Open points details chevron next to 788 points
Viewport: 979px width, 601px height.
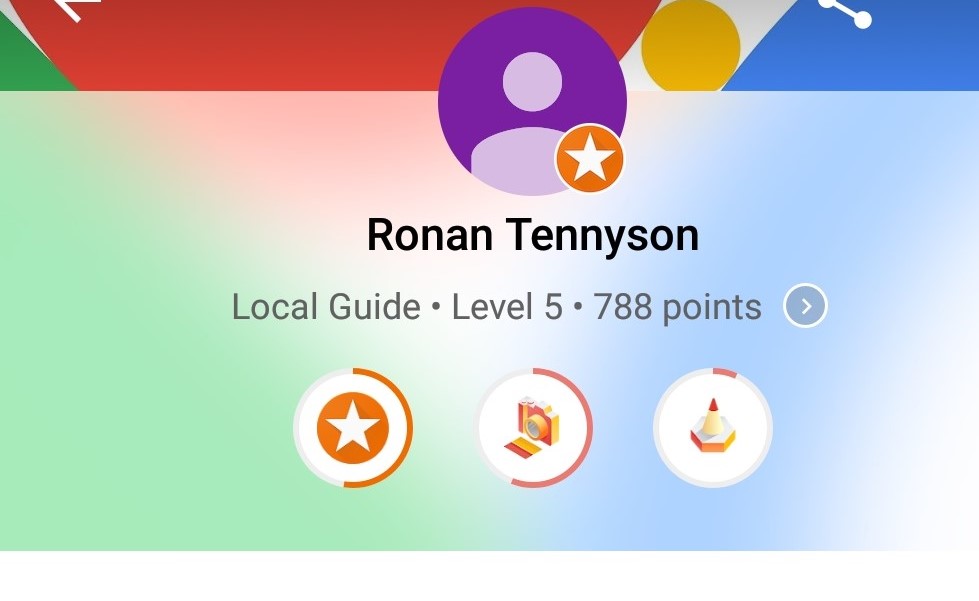(x=805, y=306)
